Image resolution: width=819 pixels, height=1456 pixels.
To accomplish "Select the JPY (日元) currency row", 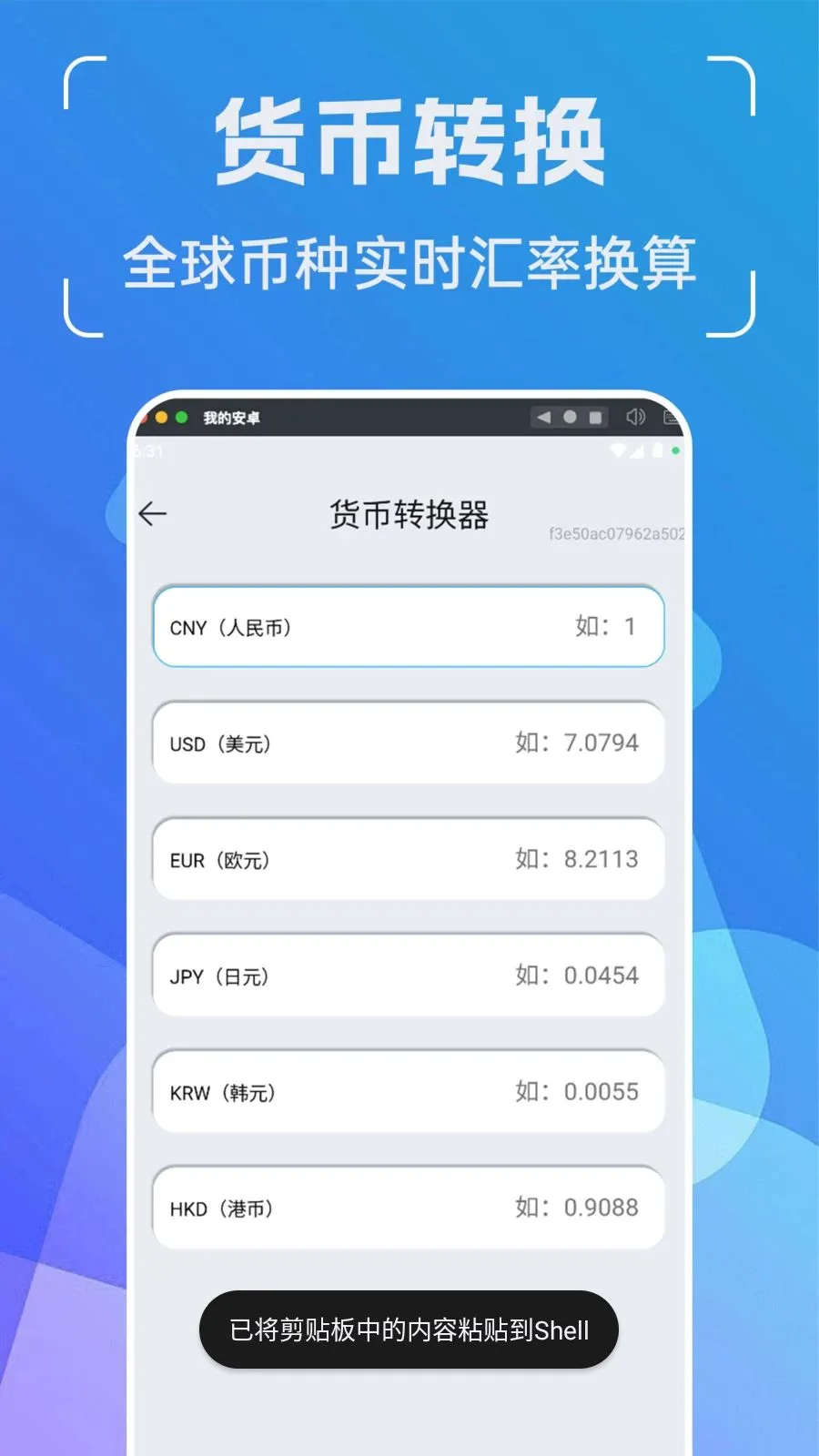I will coord(408,975).
